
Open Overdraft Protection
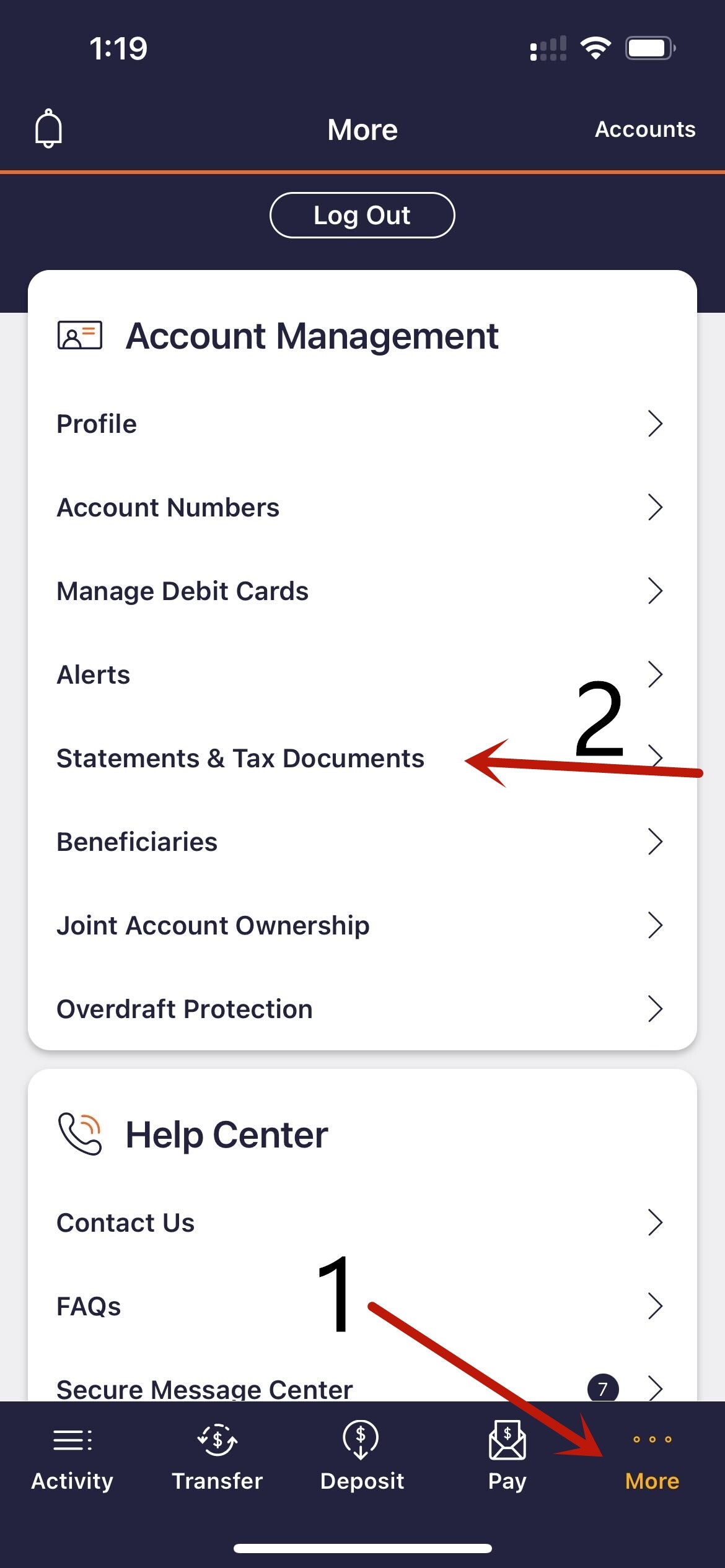point(359,1009)
